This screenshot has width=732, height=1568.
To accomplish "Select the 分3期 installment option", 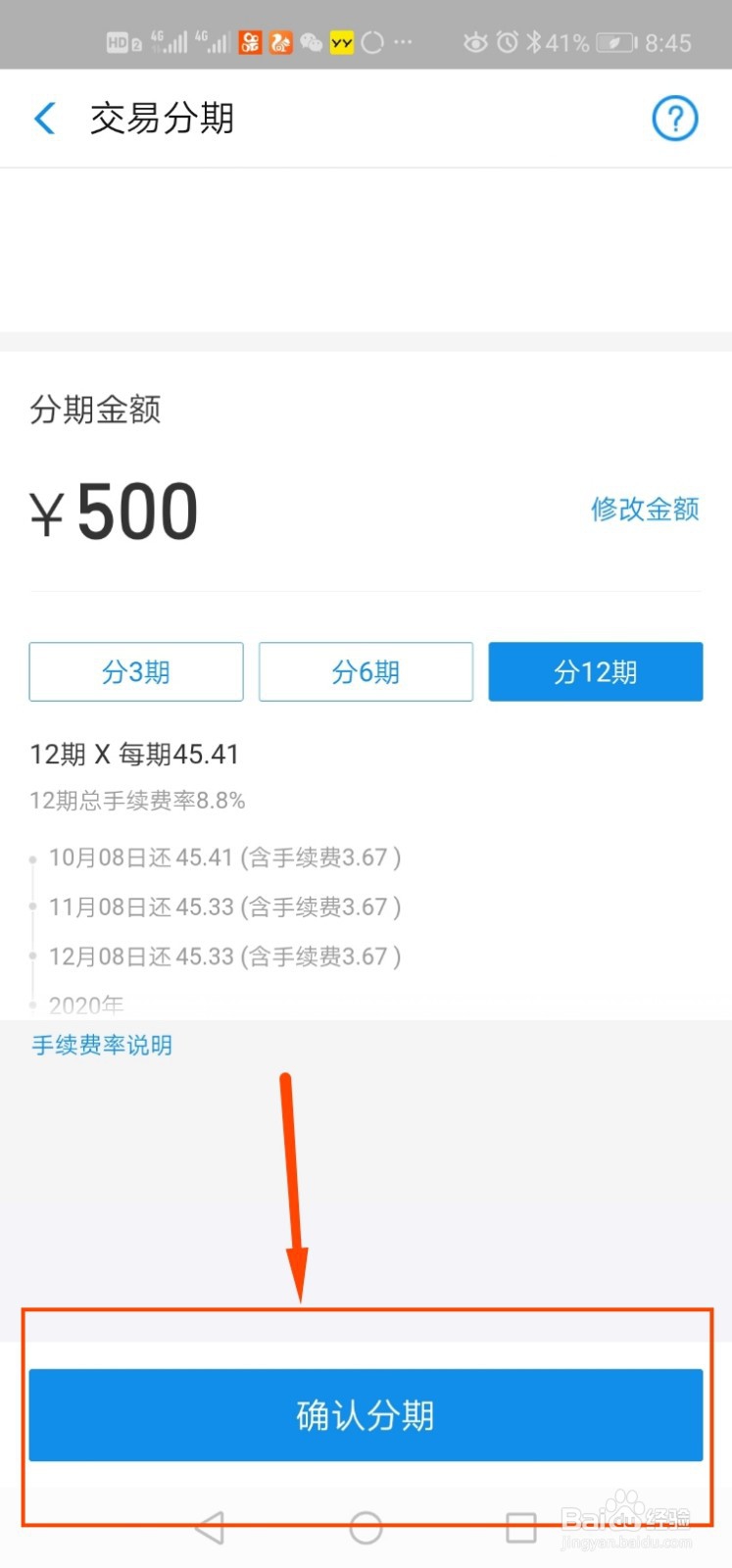I will [135, 671].
